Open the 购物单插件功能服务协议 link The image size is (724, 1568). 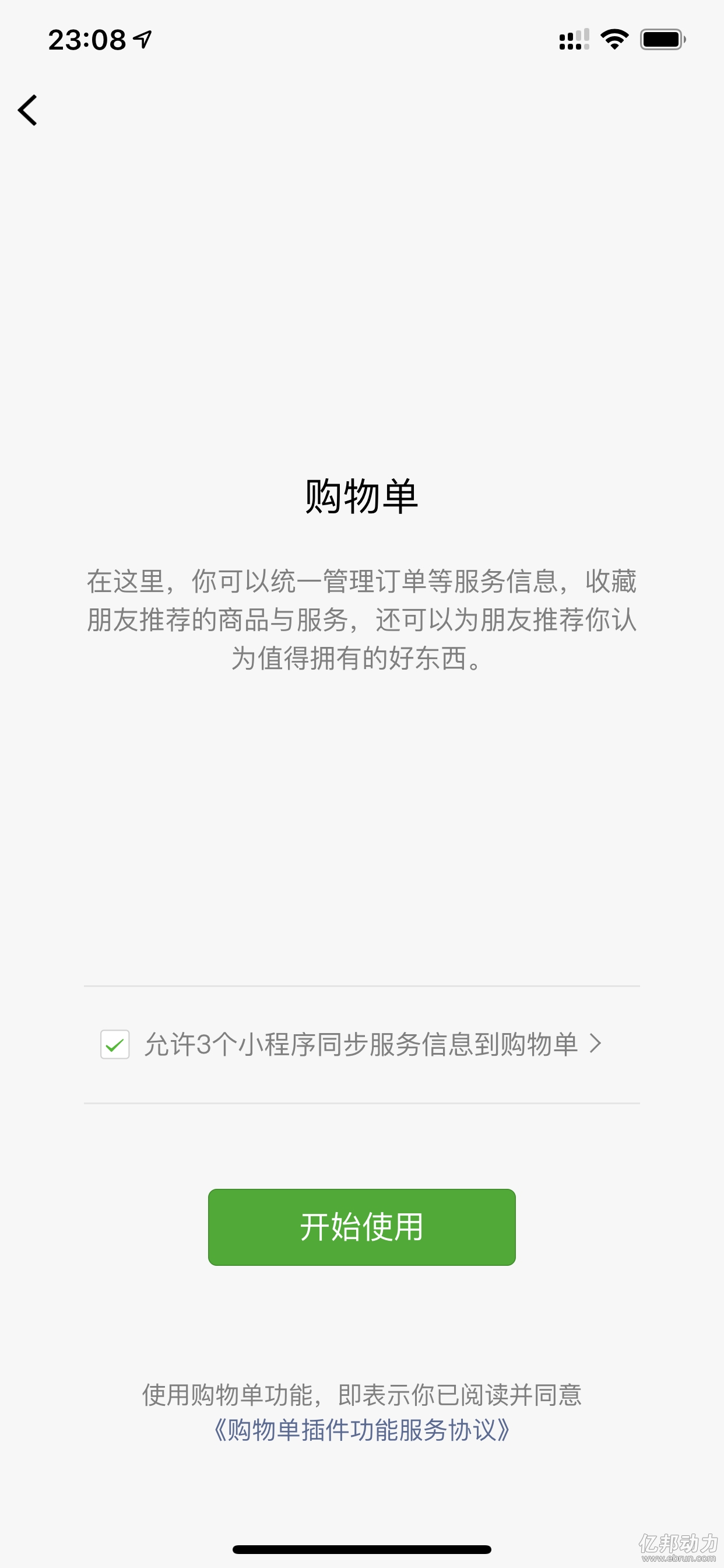(362, 1430)
